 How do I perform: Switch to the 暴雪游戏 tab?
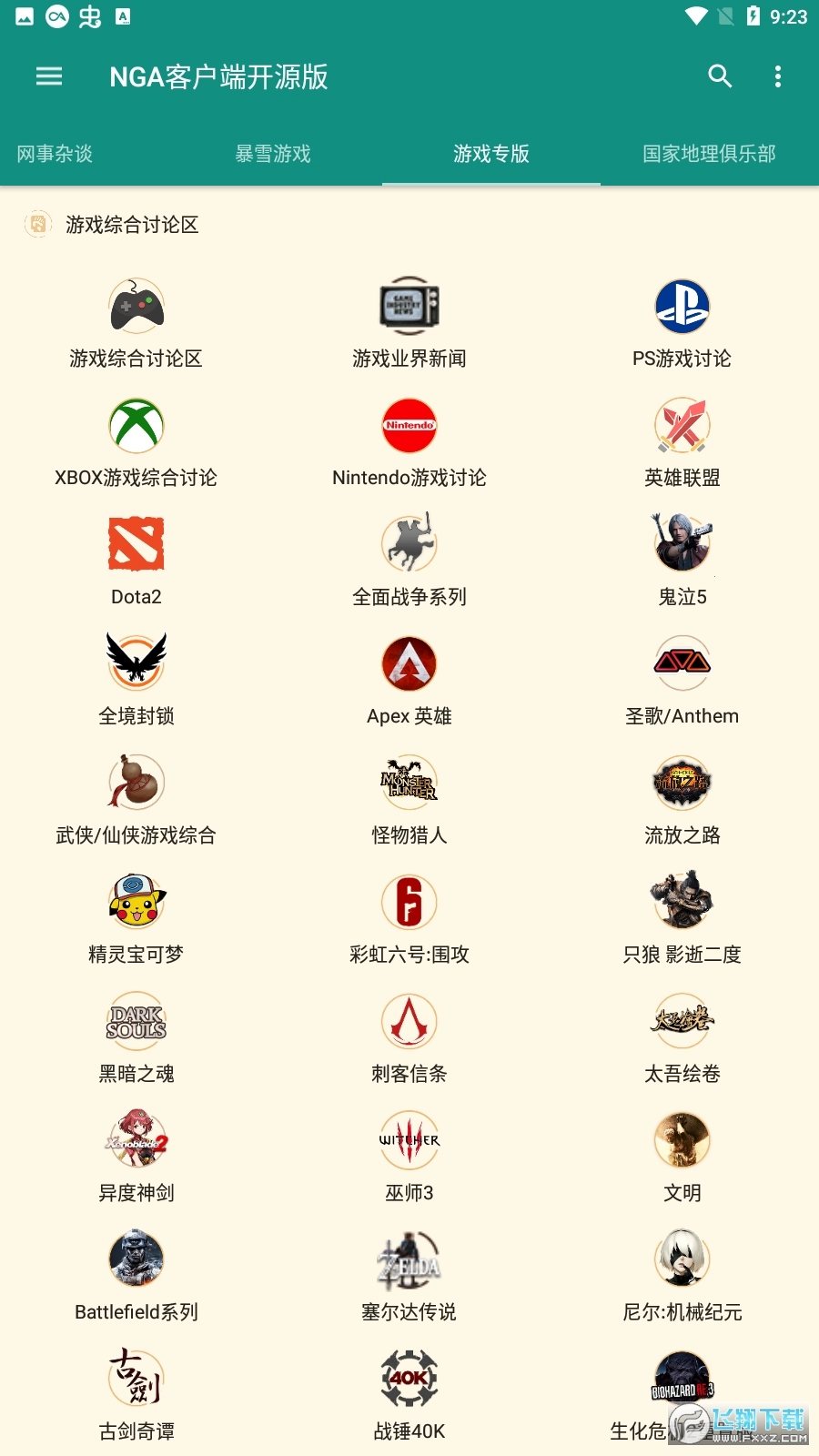pyautogui.click(x=273, y=154)
